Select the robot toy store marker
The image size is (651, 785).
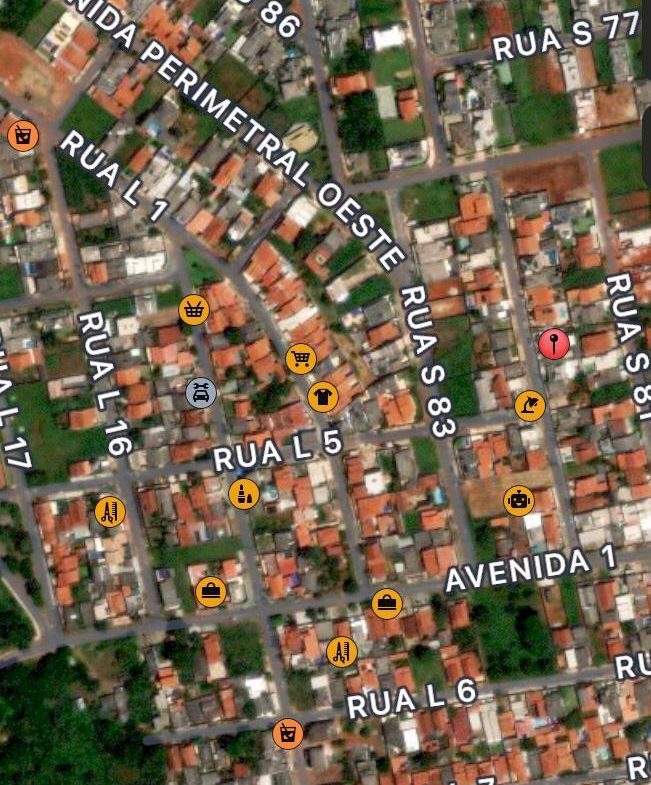[x=518, y=500]
